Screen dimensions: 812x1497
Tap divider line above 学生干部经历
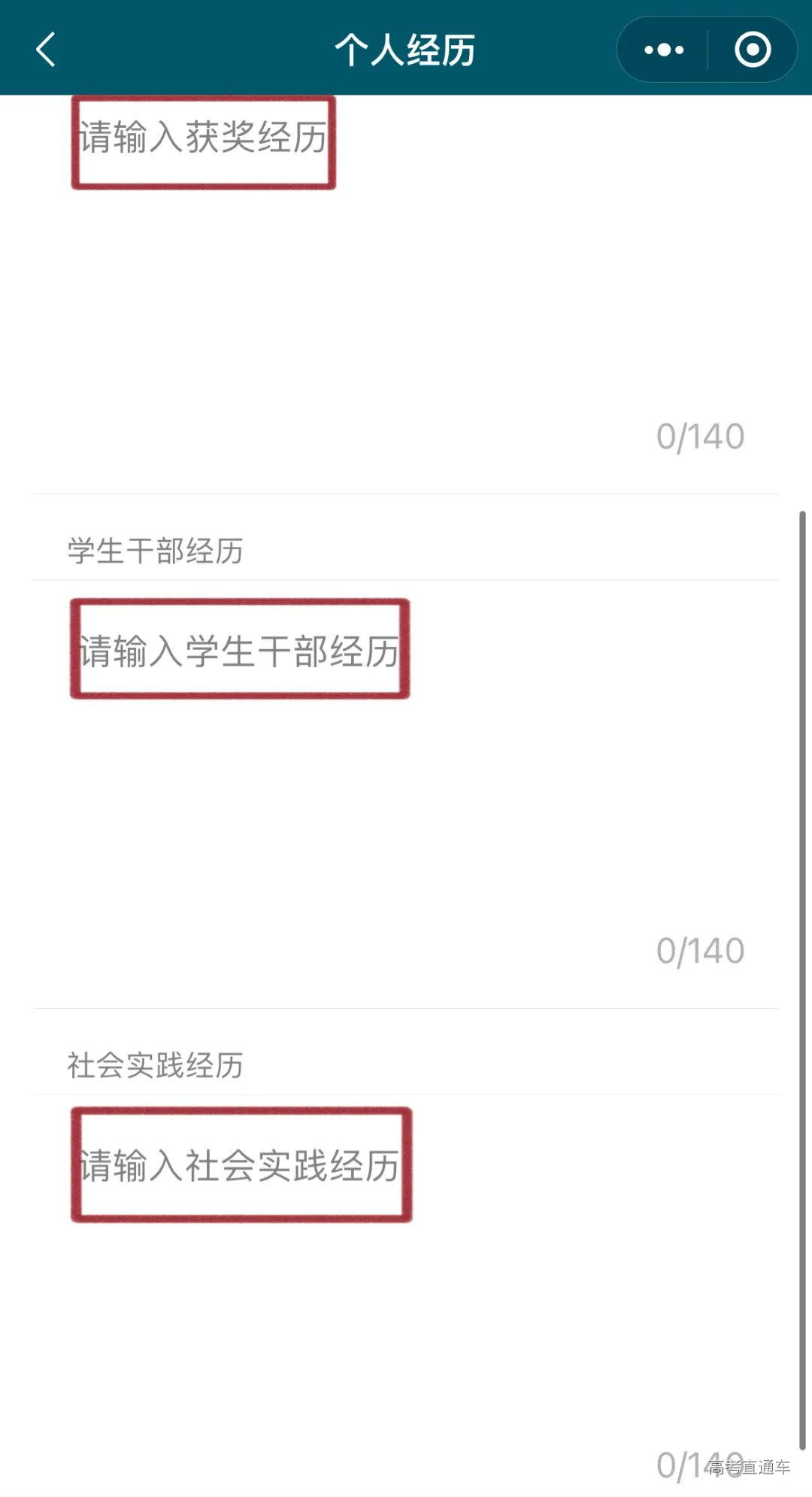pyautogui.click(x=406, y=494)
